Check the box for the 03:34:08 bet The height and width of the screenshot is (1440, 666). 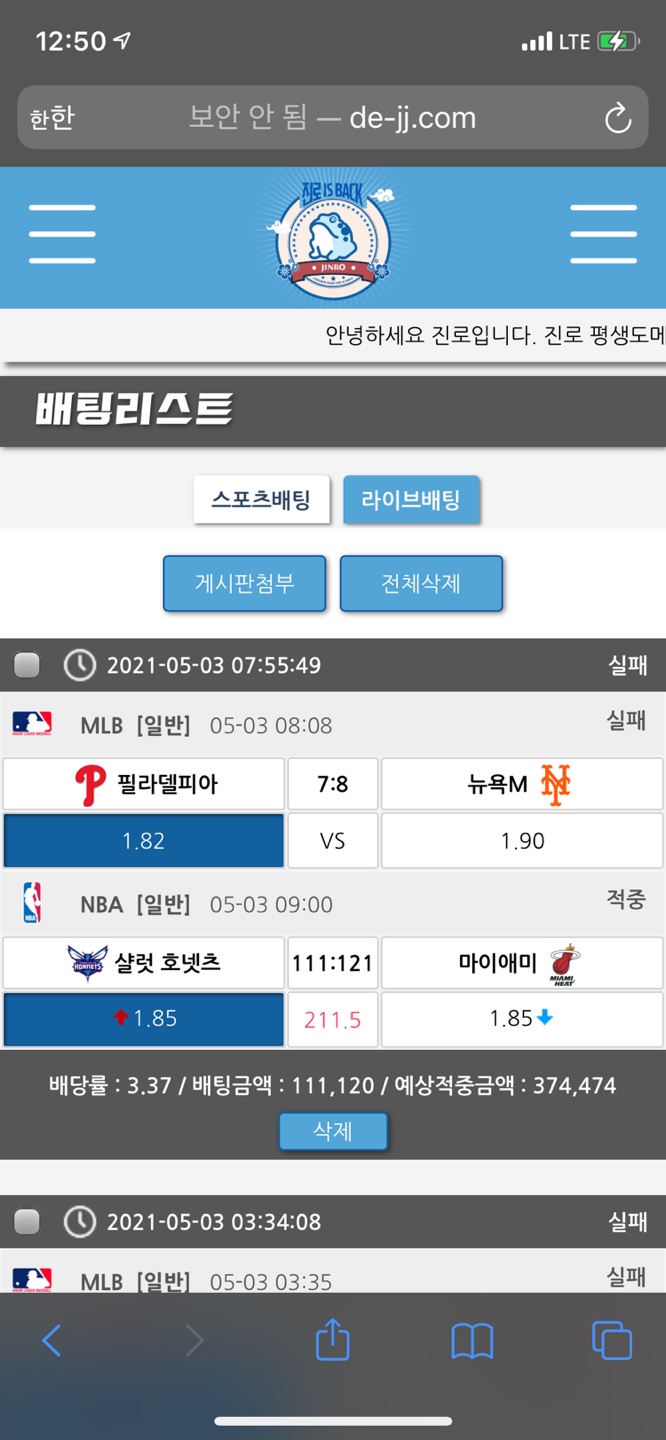coord(27,1221)
